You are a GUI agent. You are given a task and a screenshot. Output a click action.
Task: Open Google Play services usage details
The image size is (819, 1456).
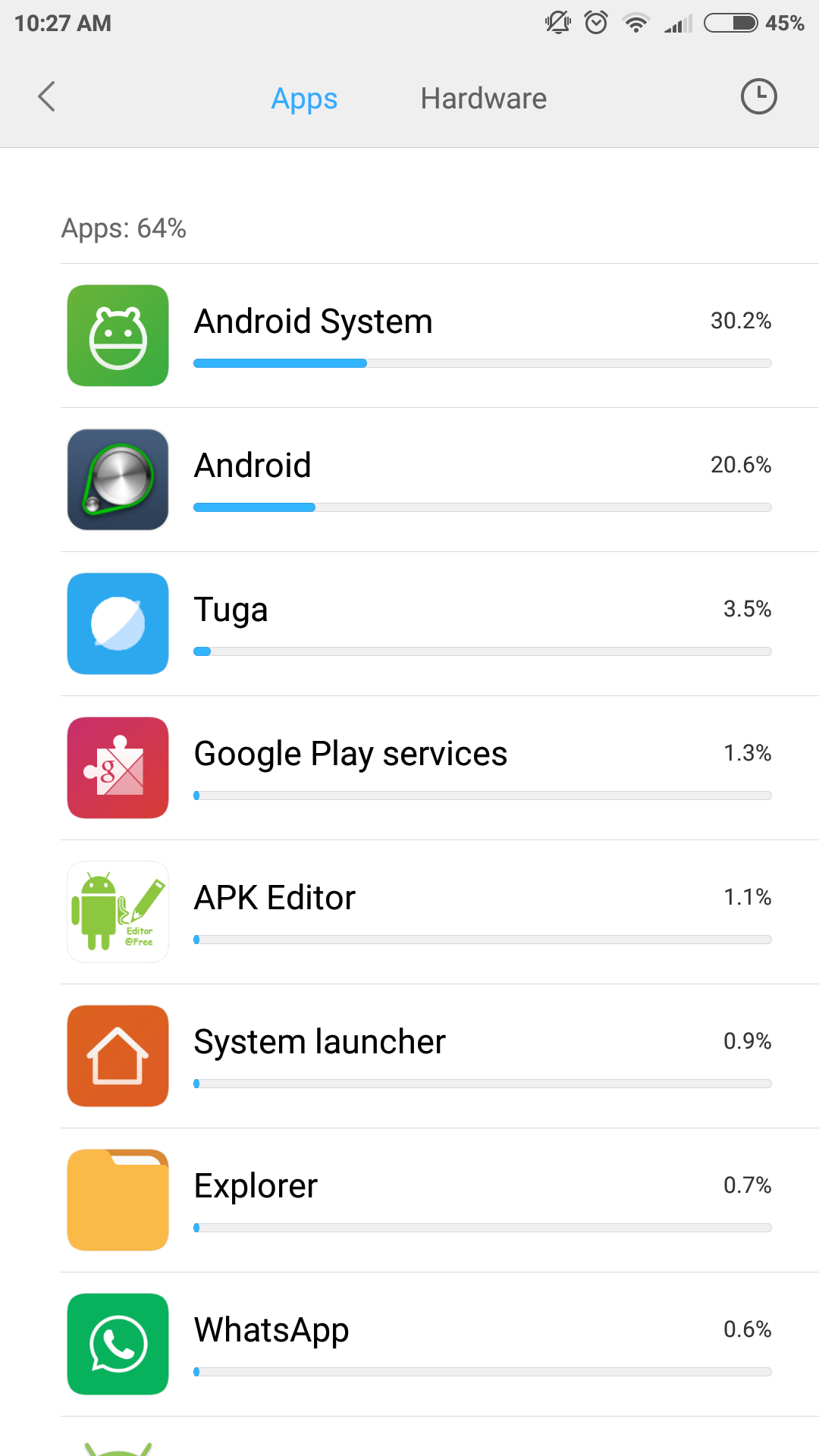[x=440, y=768]
